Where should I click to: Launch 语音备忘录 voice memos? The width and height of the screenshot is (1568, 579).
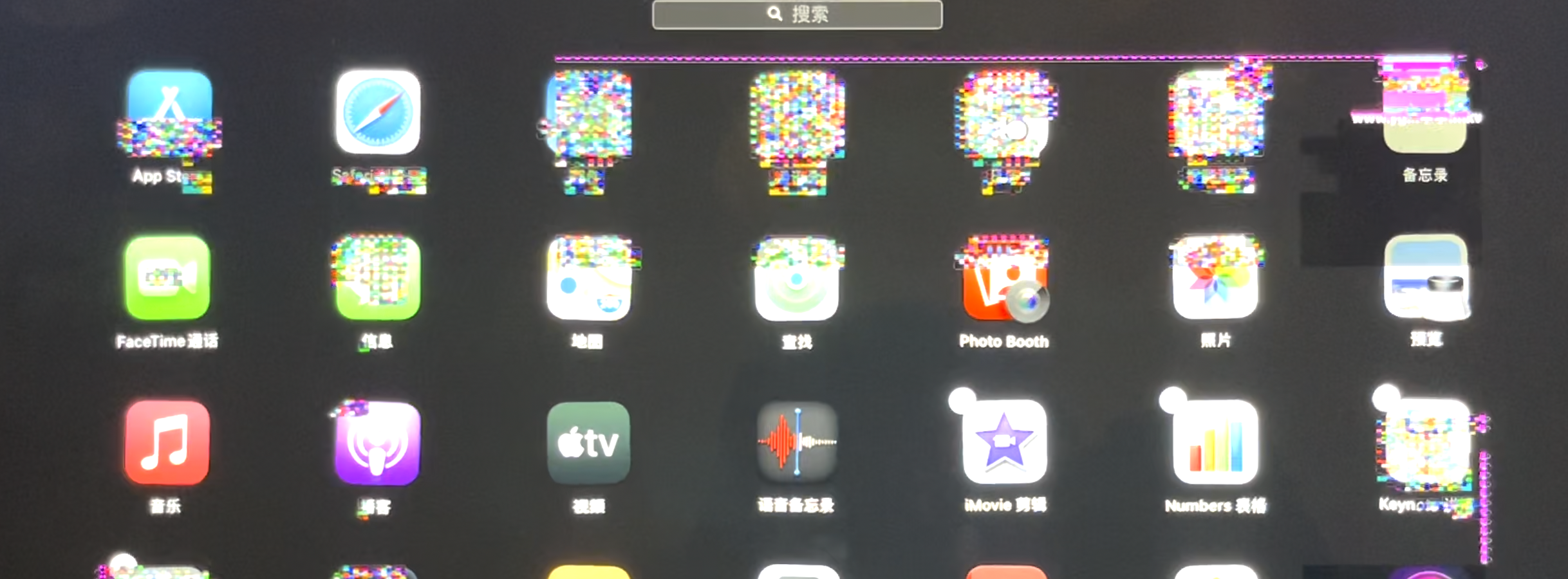click(x=797, y=443)
